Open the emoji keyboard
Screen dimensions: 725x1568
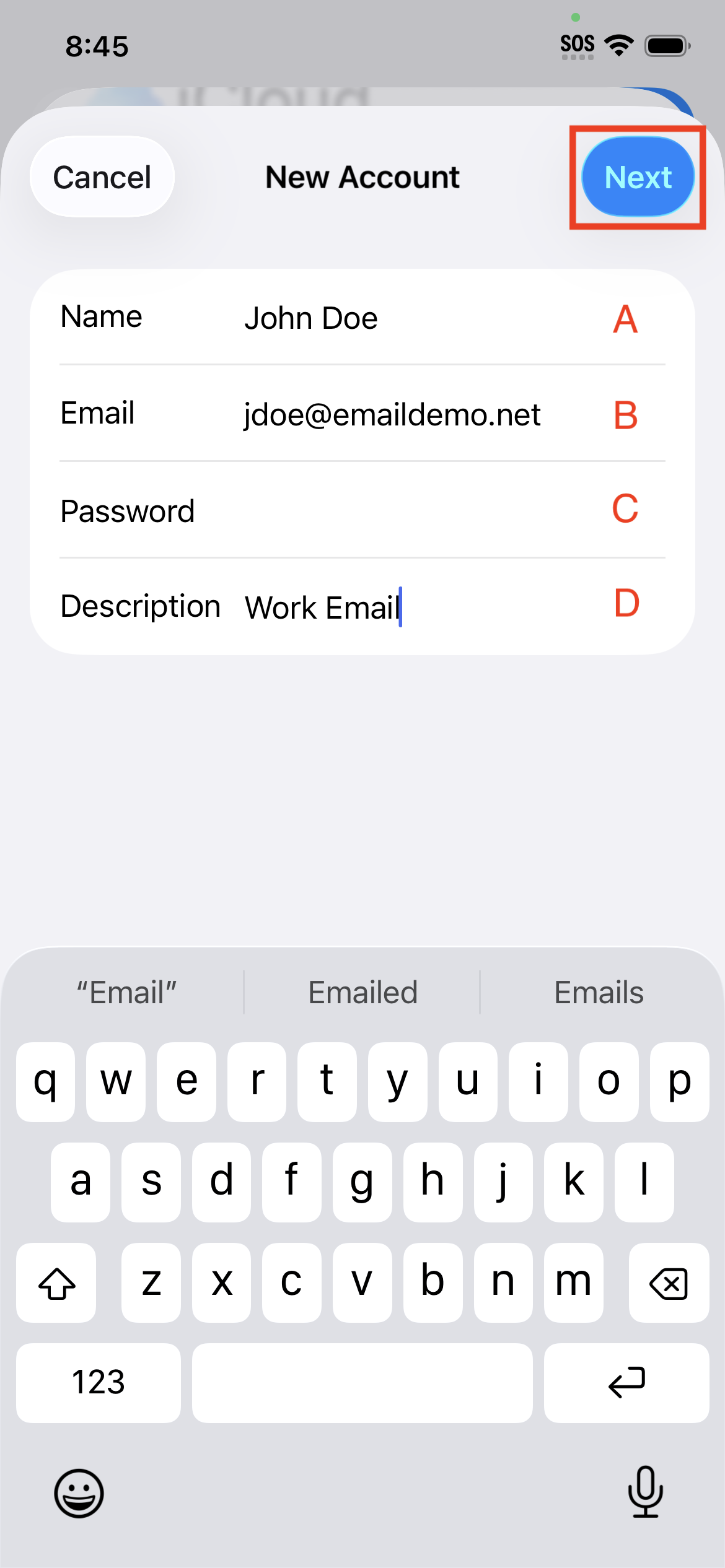point(79,1493)
